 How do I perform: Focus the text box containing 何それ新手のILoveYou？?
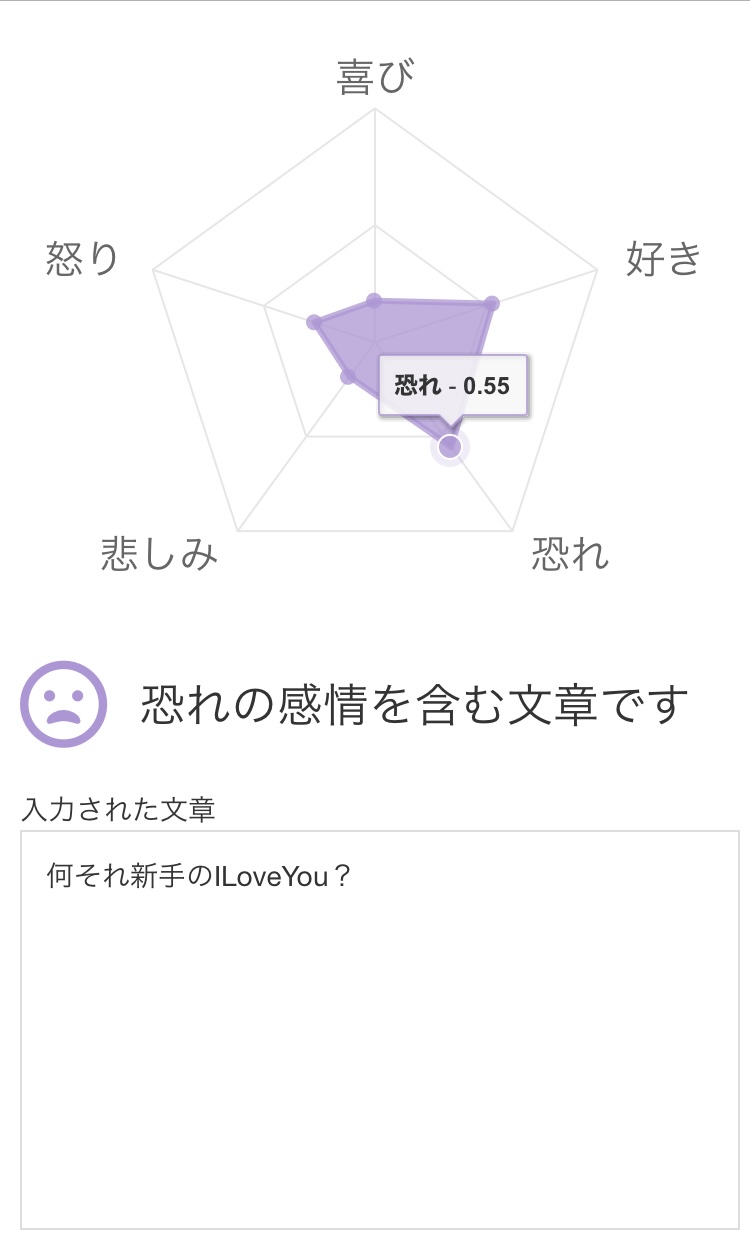pos(380,1030)
